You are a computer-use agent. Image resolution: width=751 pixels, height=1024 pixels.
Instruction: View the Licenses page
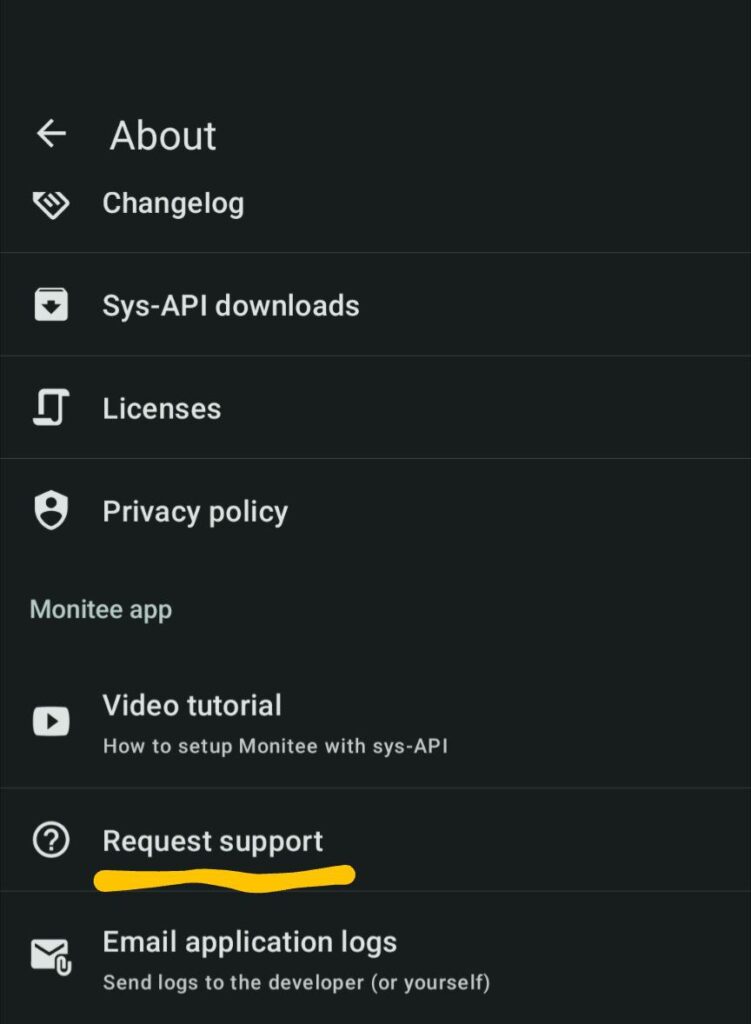(x=162, y=409)
